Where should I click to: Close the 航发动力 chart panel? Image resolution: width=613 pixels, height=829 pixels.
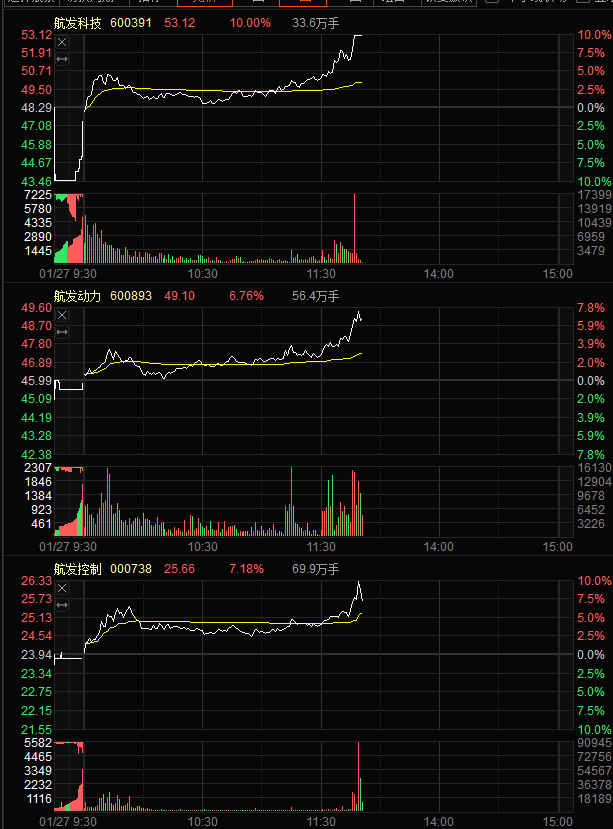click(62, 315)
